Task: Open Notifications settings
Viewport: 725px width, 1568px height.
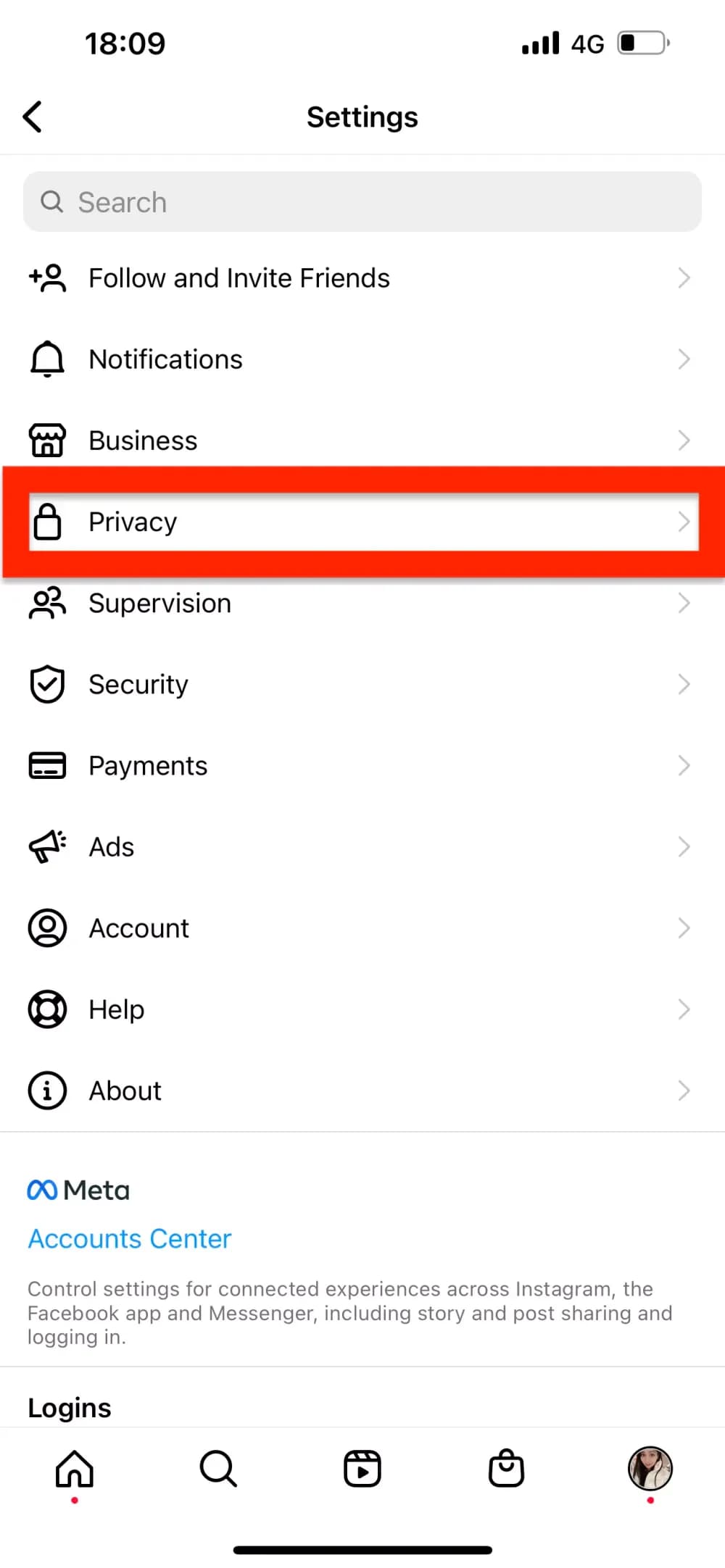Action: [x=165, y=359]
